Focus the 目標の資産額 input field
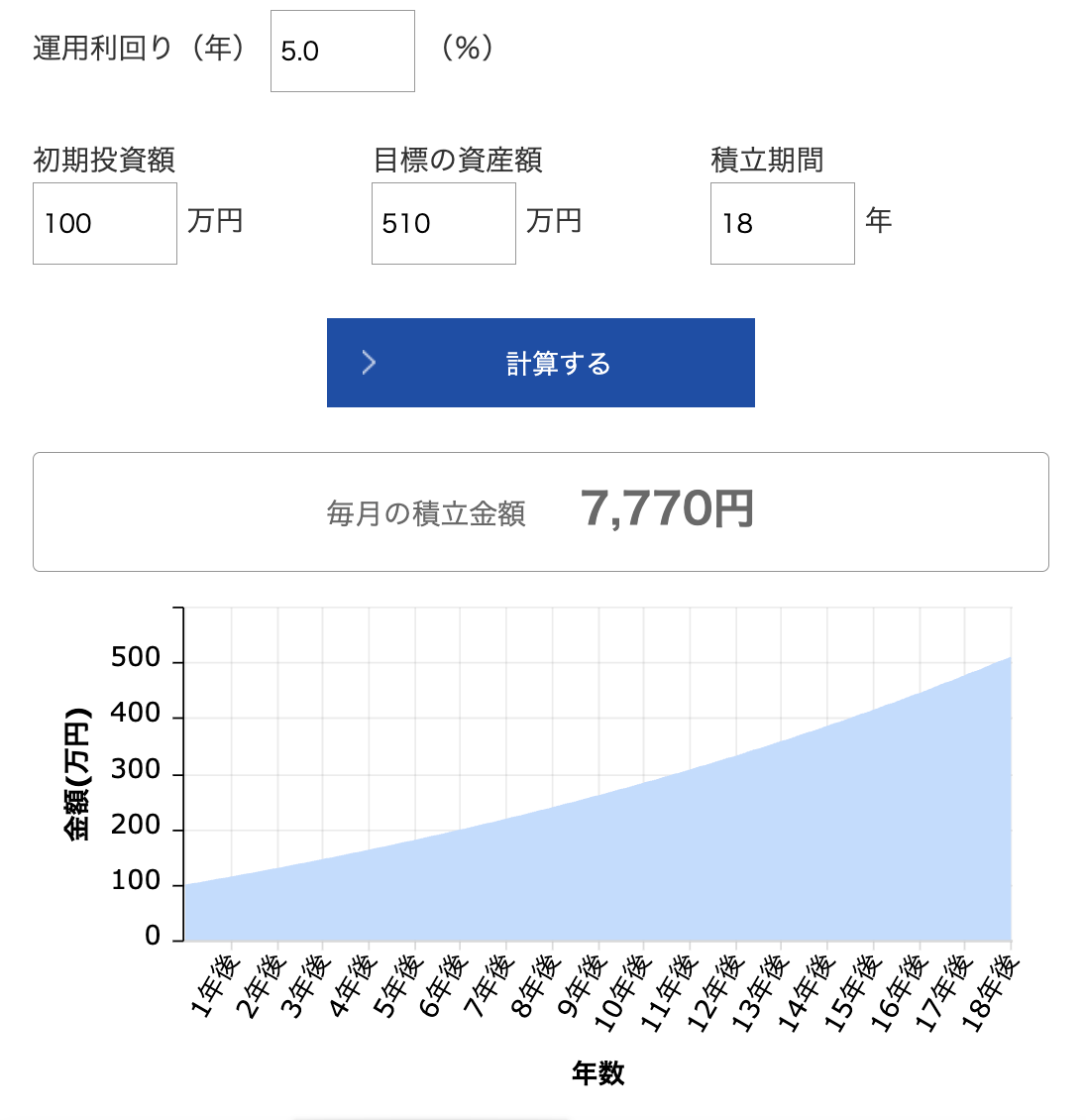Screen dimensions: 1086x1120 443,224
